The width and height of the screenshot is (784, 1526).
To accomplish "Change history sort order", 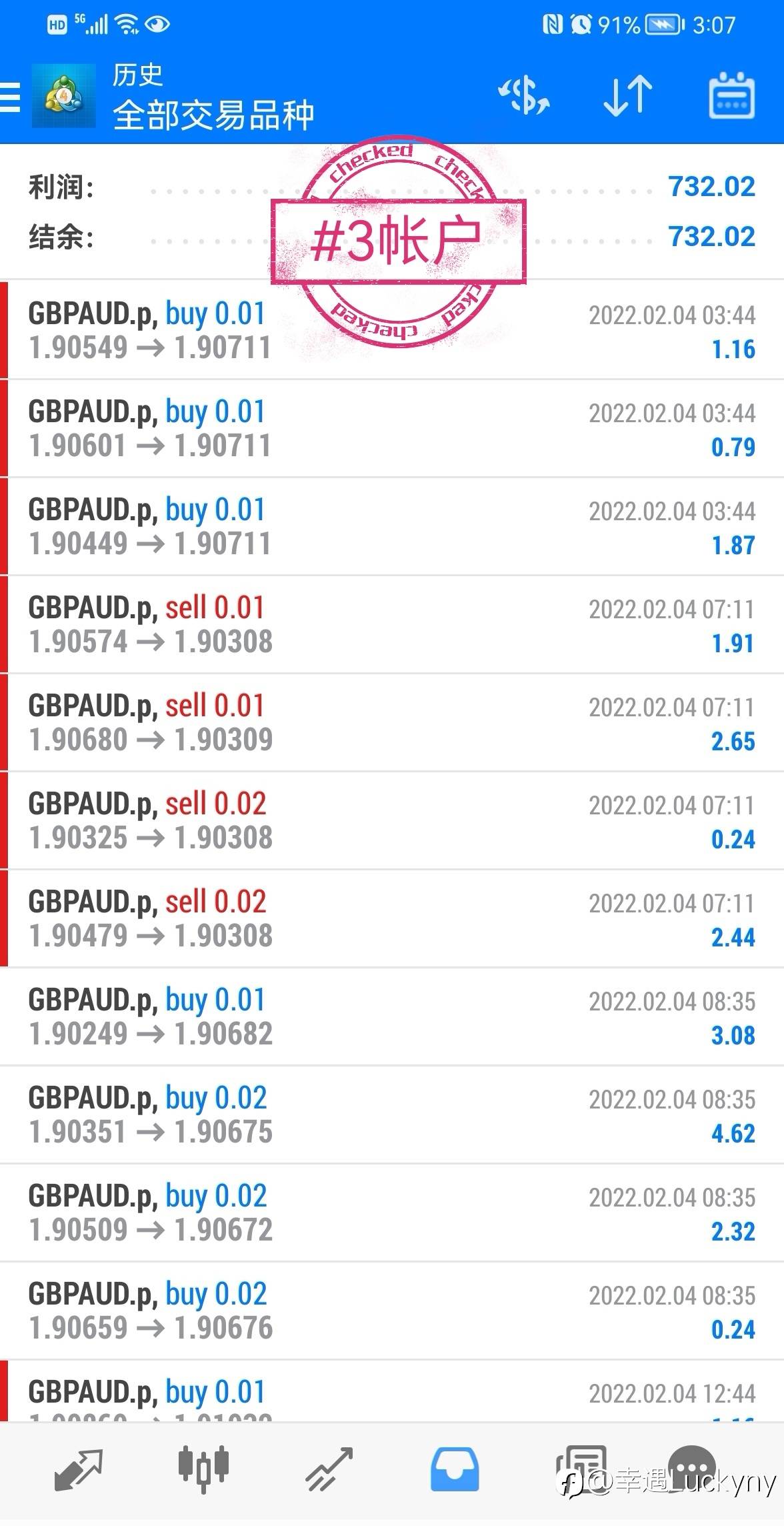I will pos(627,96).
